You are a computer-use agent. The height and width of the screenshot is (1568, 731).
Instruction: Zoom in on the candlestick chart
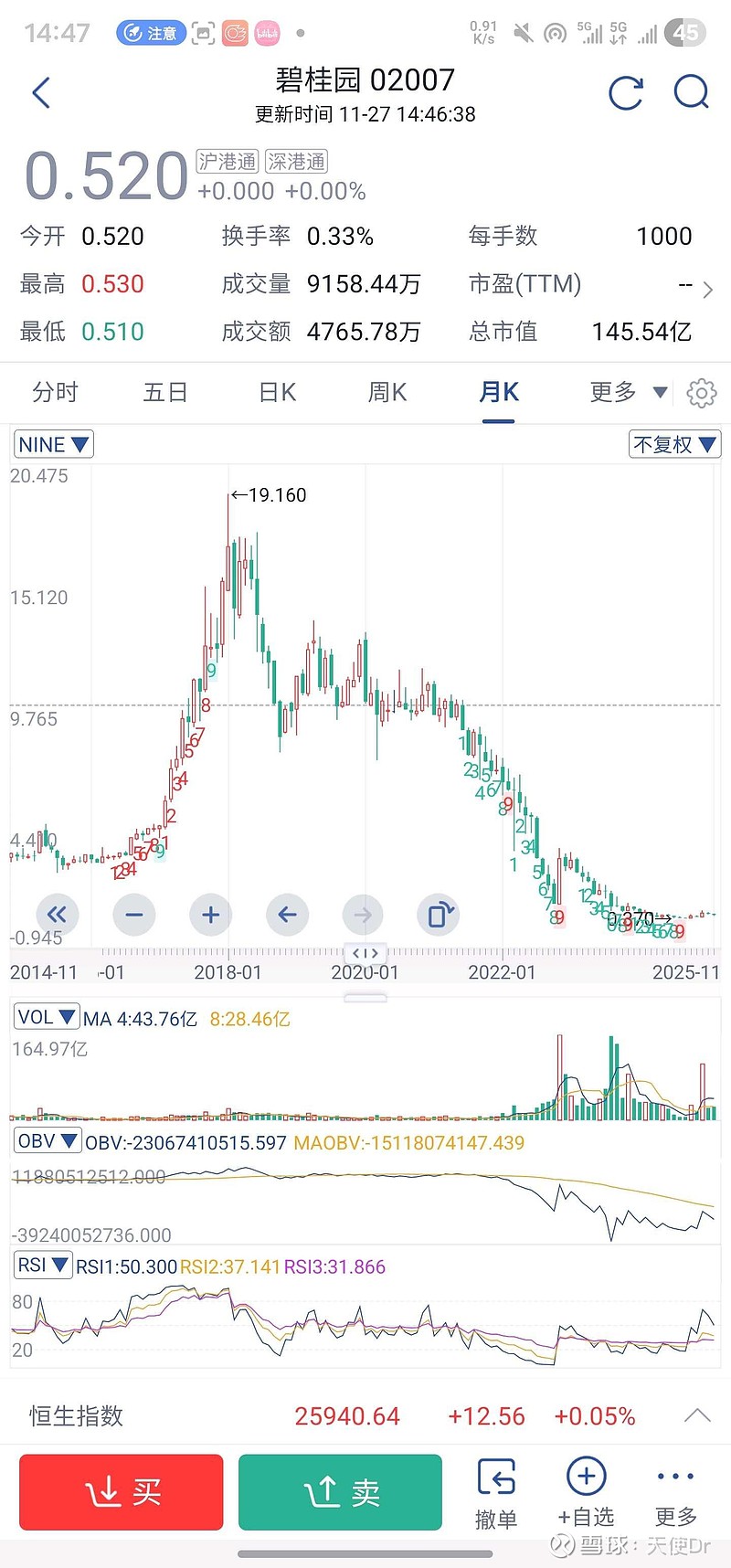(210, 914)
